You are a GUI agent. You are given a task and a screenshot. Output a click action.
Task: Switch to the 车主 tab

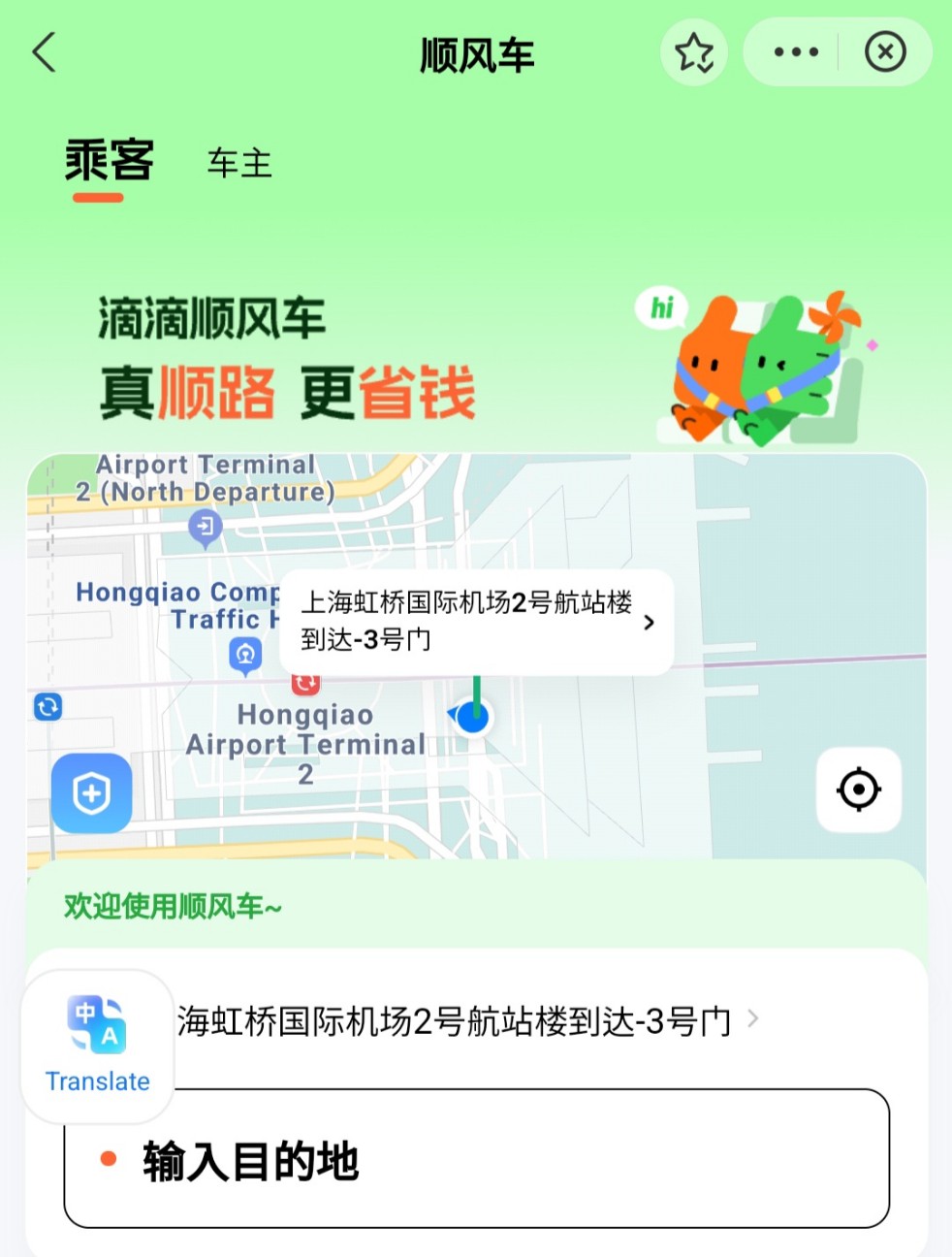(x=239, y=163)
